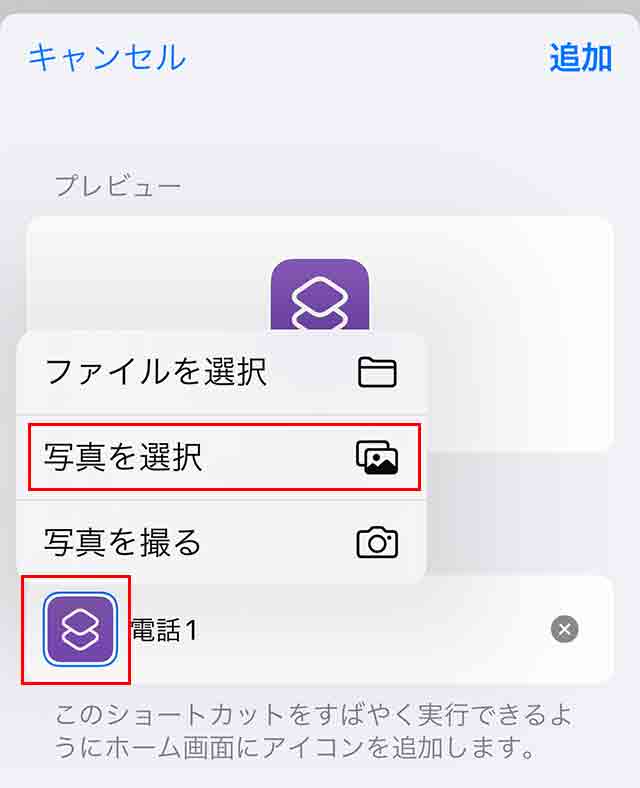This screenshot has height=788, width=640.
Task: Tap キャンセル to cancel
Action: [107, 56]
